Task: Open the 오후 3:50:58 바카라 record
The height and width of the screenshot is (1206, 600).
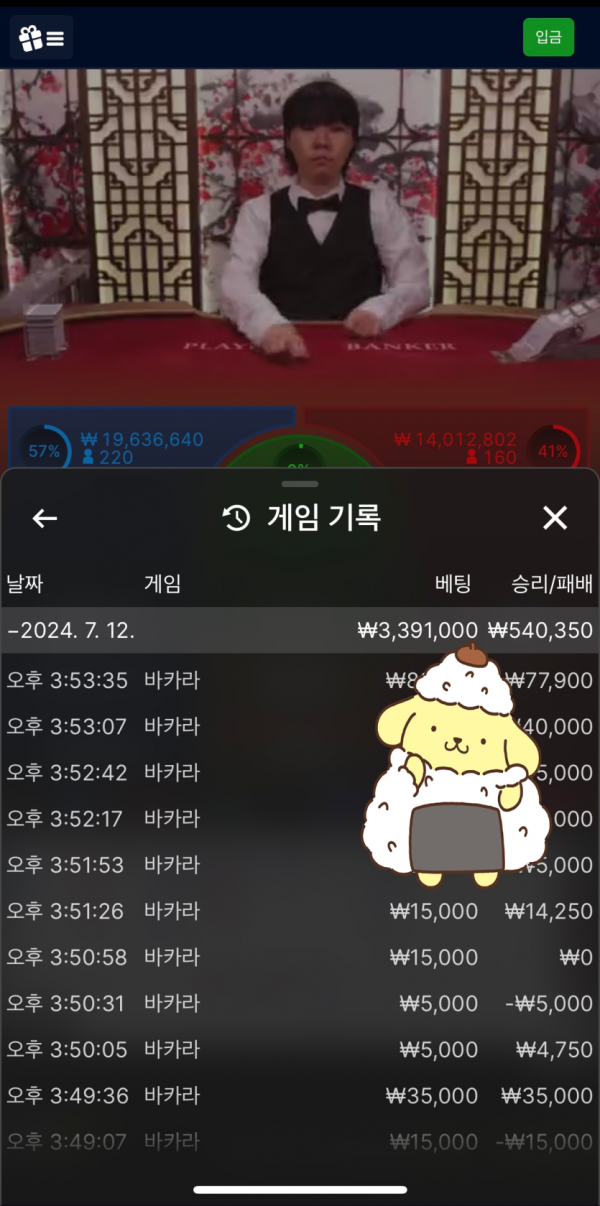Action: [x=300, y=957]
